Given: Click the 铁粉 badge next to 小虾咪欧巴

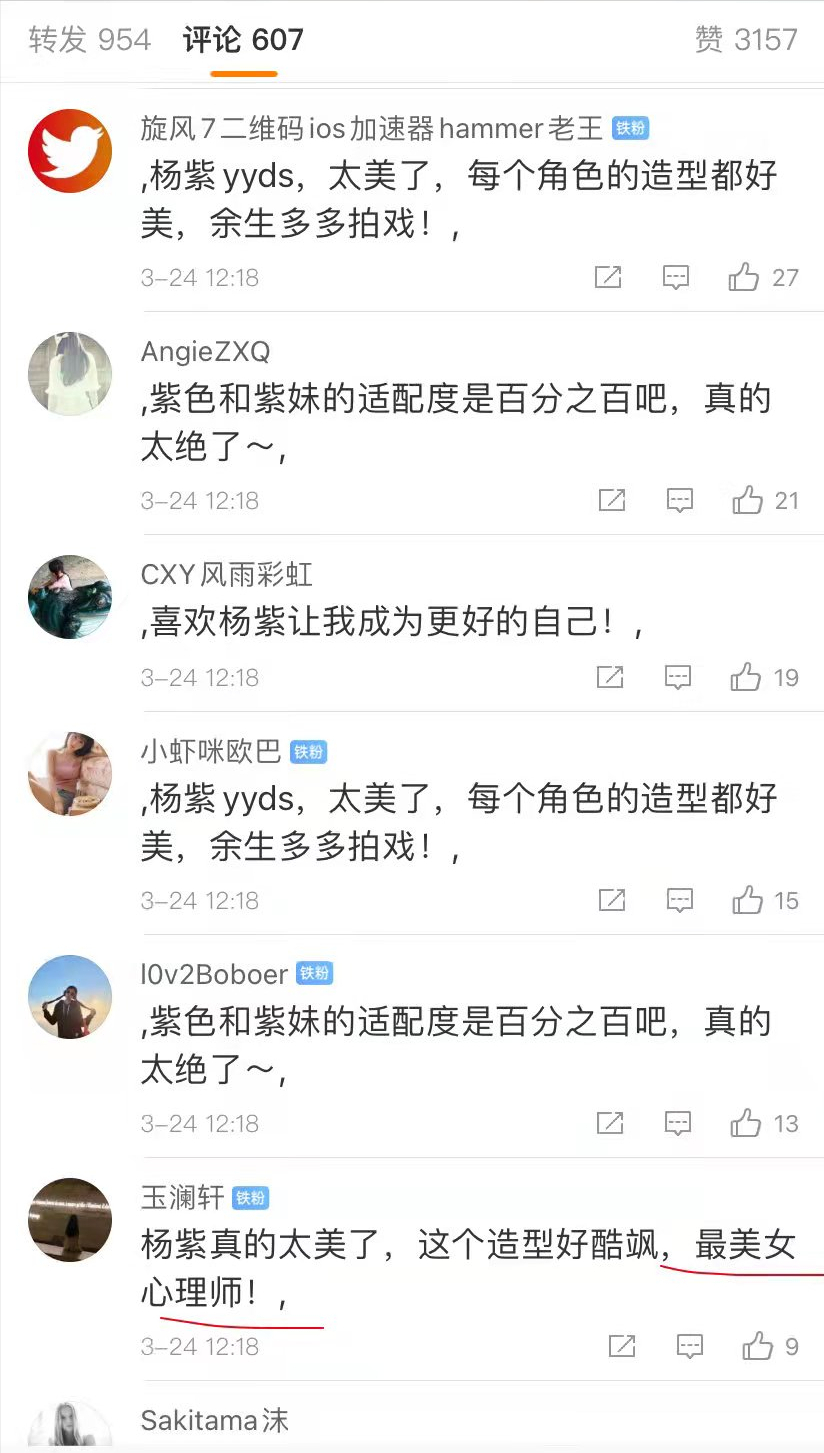Looking at the screenshot, I should pyautogui.click(x=308, y=752).
